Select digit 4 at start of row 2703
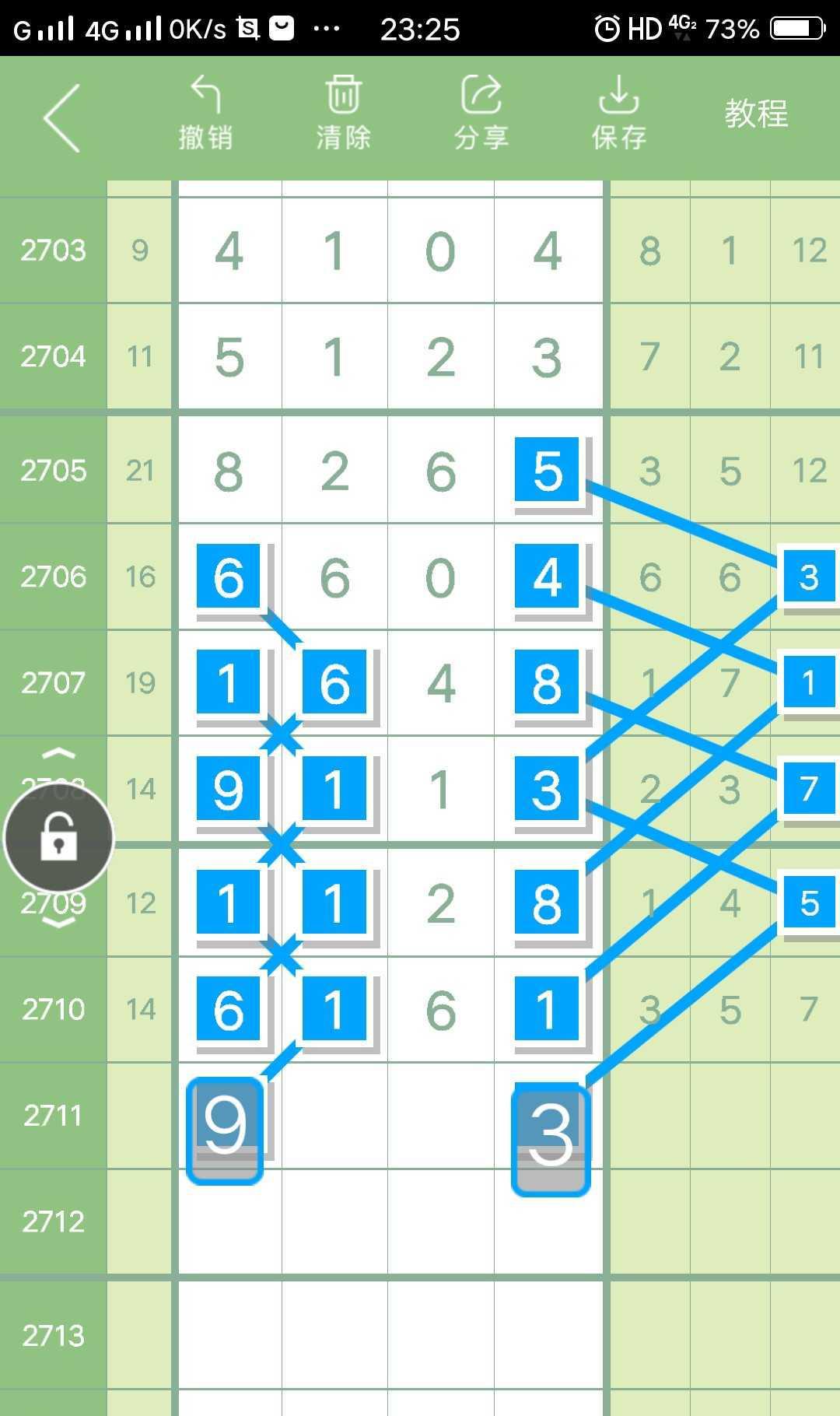Viewport: 840px width, 1416px height. pyautogui.click(x=229, y=251)
